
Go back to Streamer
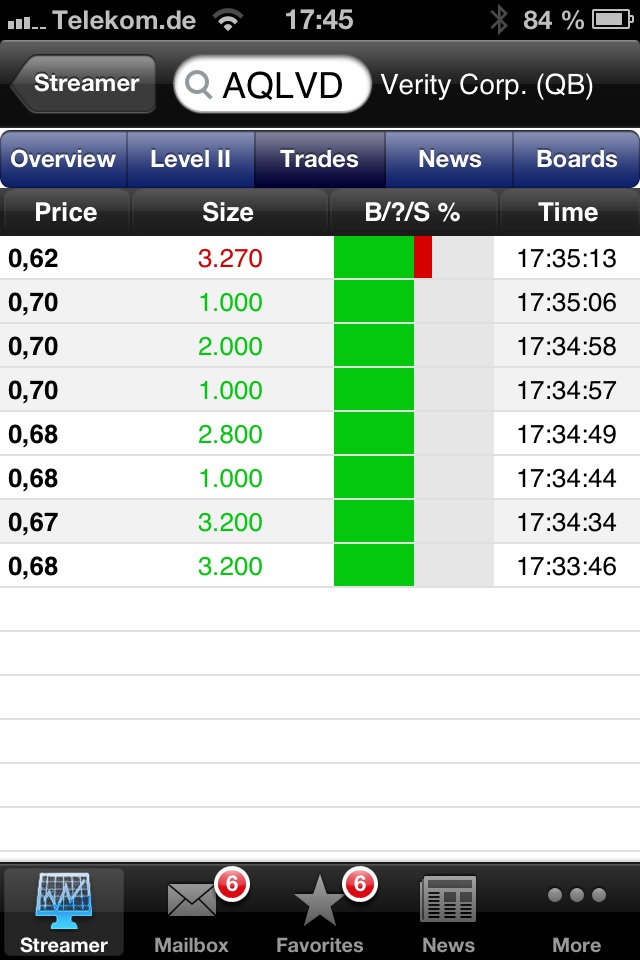[x=84, y=83]
